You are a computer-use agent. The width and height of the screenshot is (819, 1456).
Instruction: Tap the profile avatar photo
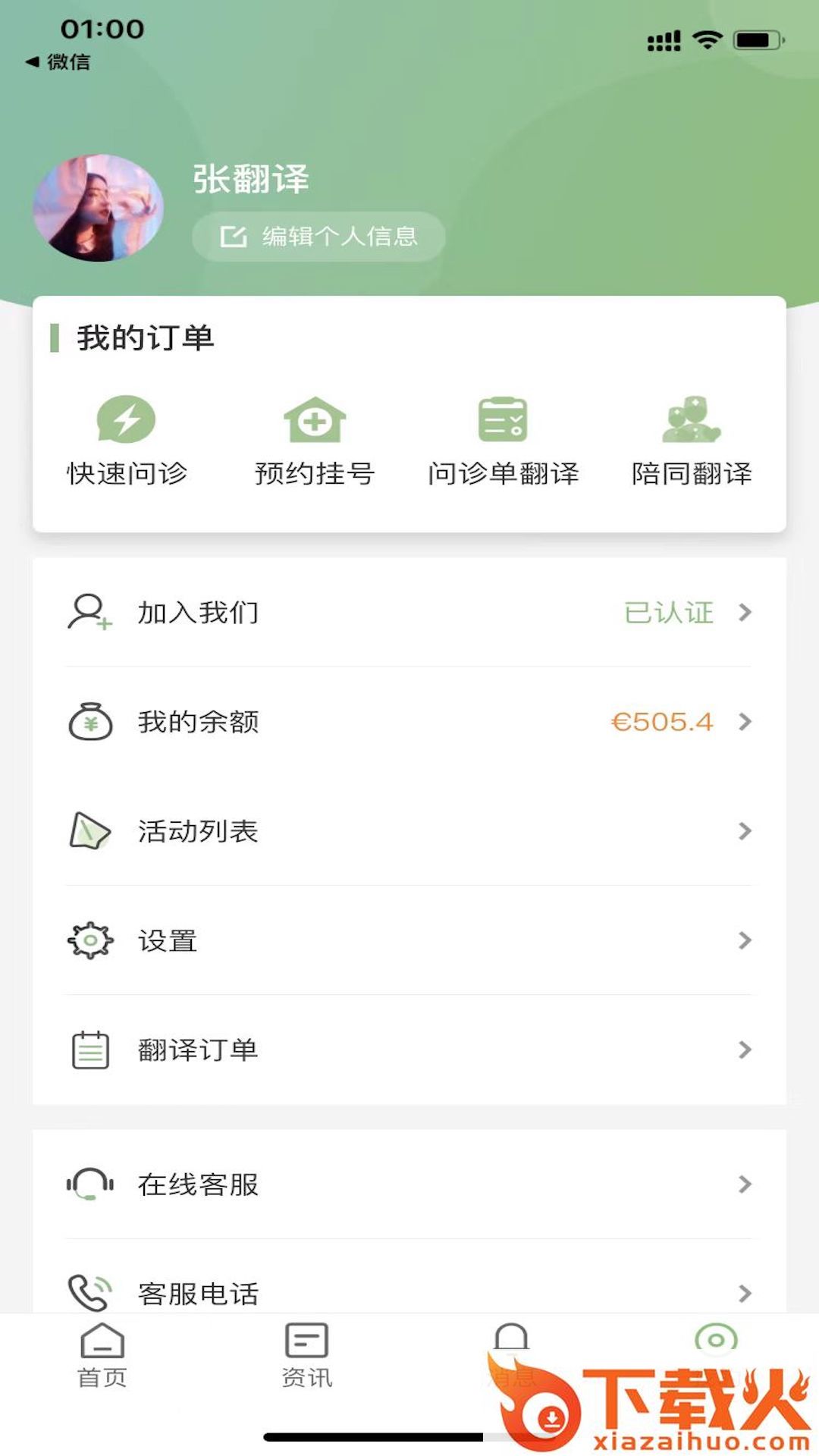(x=98, y=208)
